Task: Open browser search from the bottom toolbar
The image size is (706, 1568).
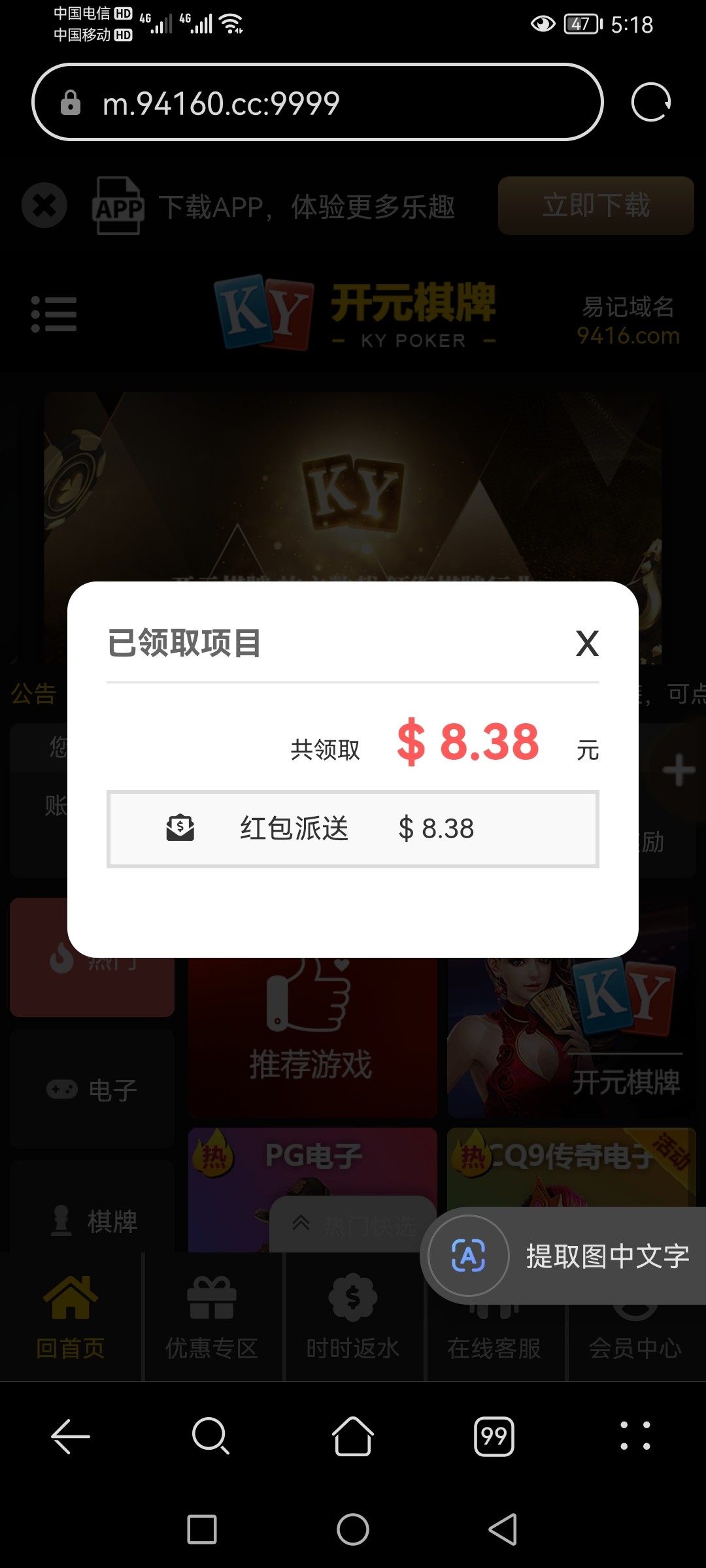Action: coord(210,1436)
